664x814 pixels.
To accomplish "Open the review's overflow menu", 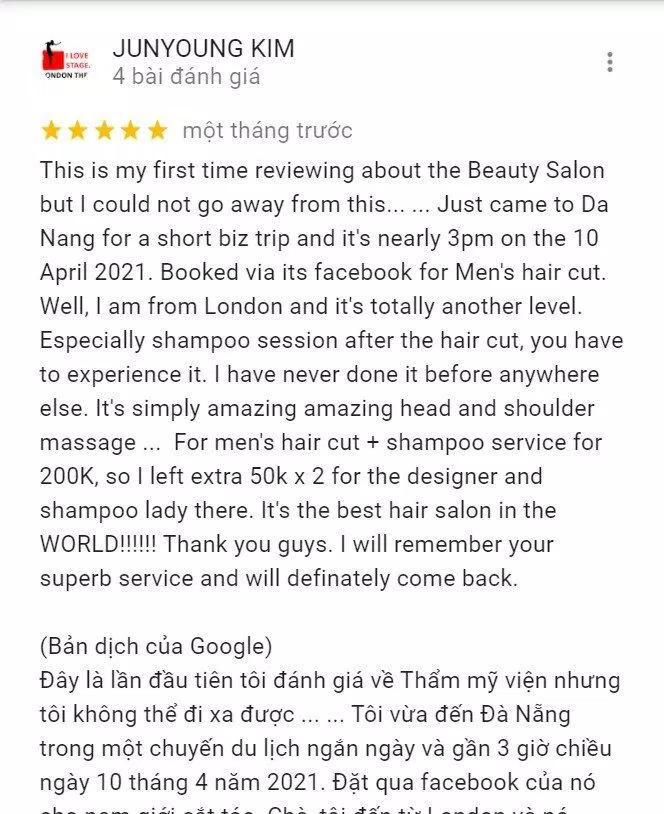I will coord(609,62).
